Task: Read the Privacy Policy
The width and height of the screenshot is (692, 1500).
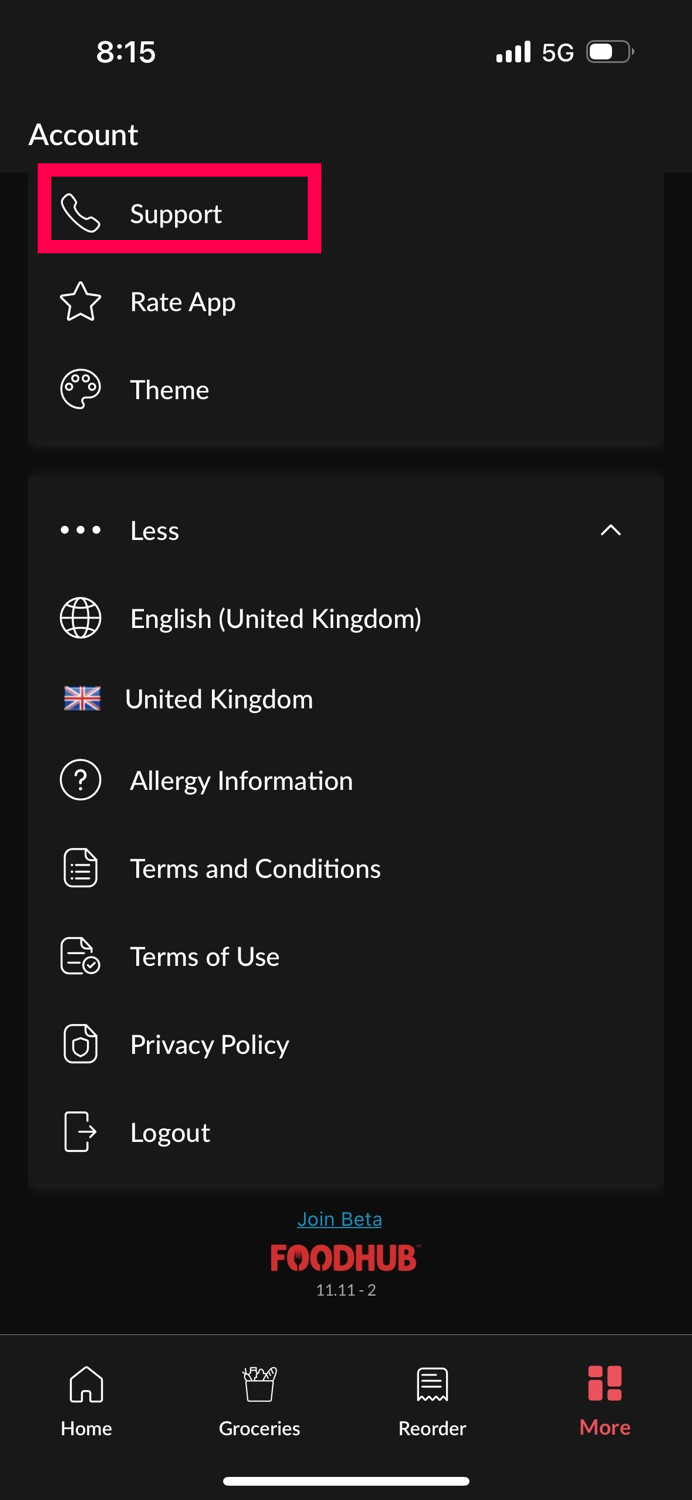Action: pos(346,1044)
